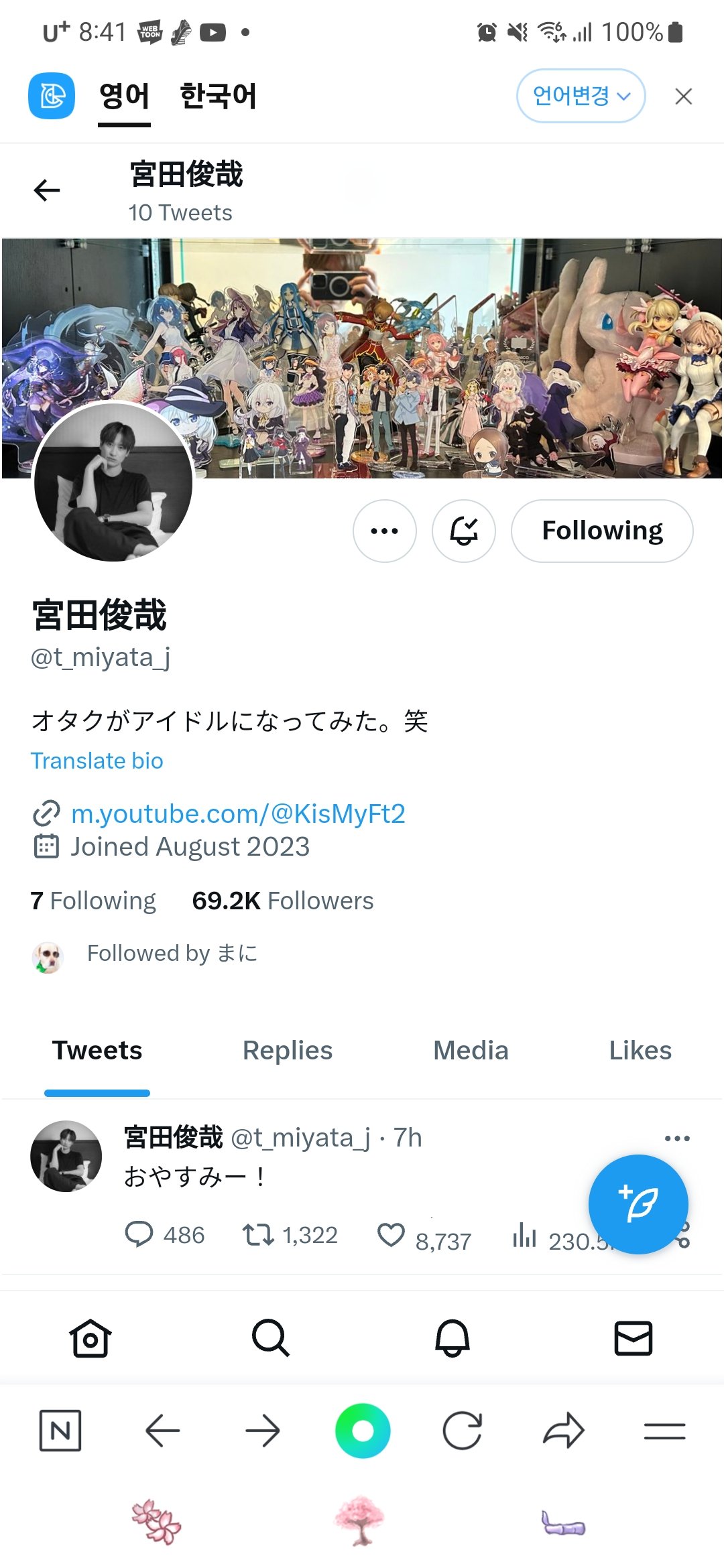Switch to the Media tab

point(471,1050)
